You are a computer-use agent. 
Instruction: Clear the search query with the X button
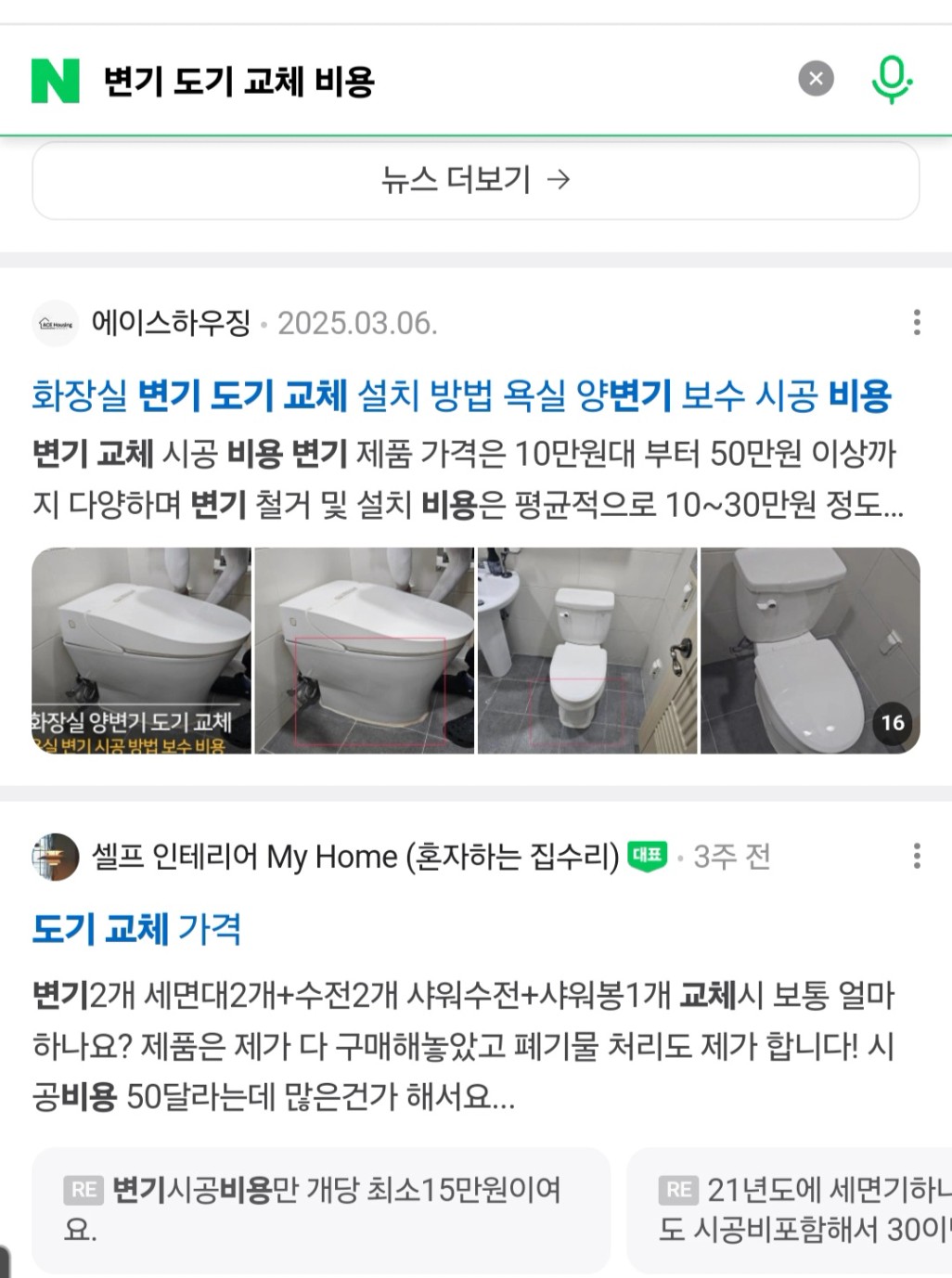click(x=816, y=79)
